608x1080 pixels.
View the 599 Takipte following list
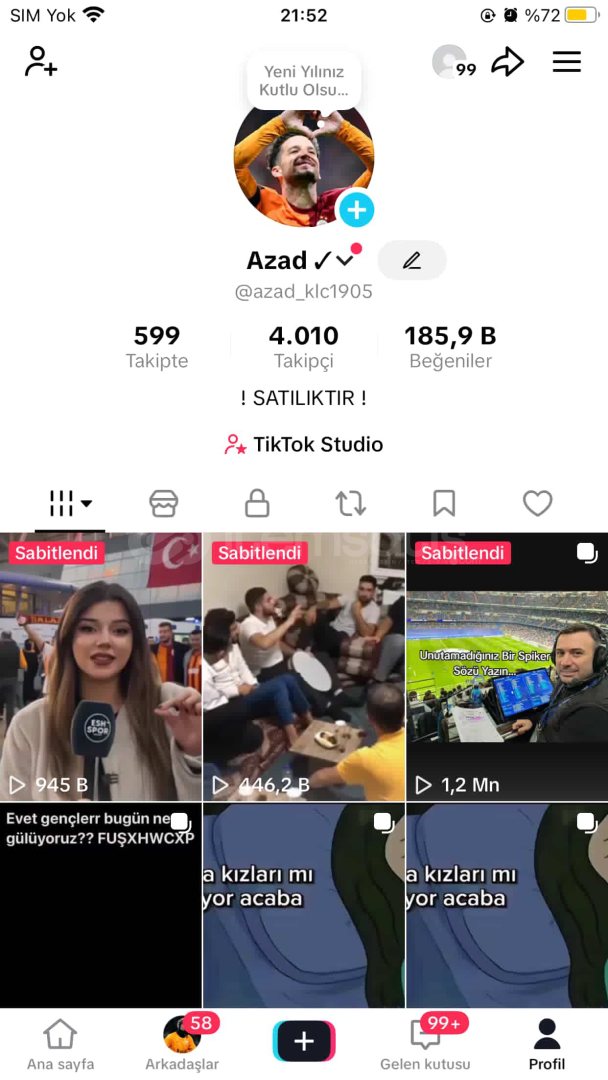coord(157,346)
